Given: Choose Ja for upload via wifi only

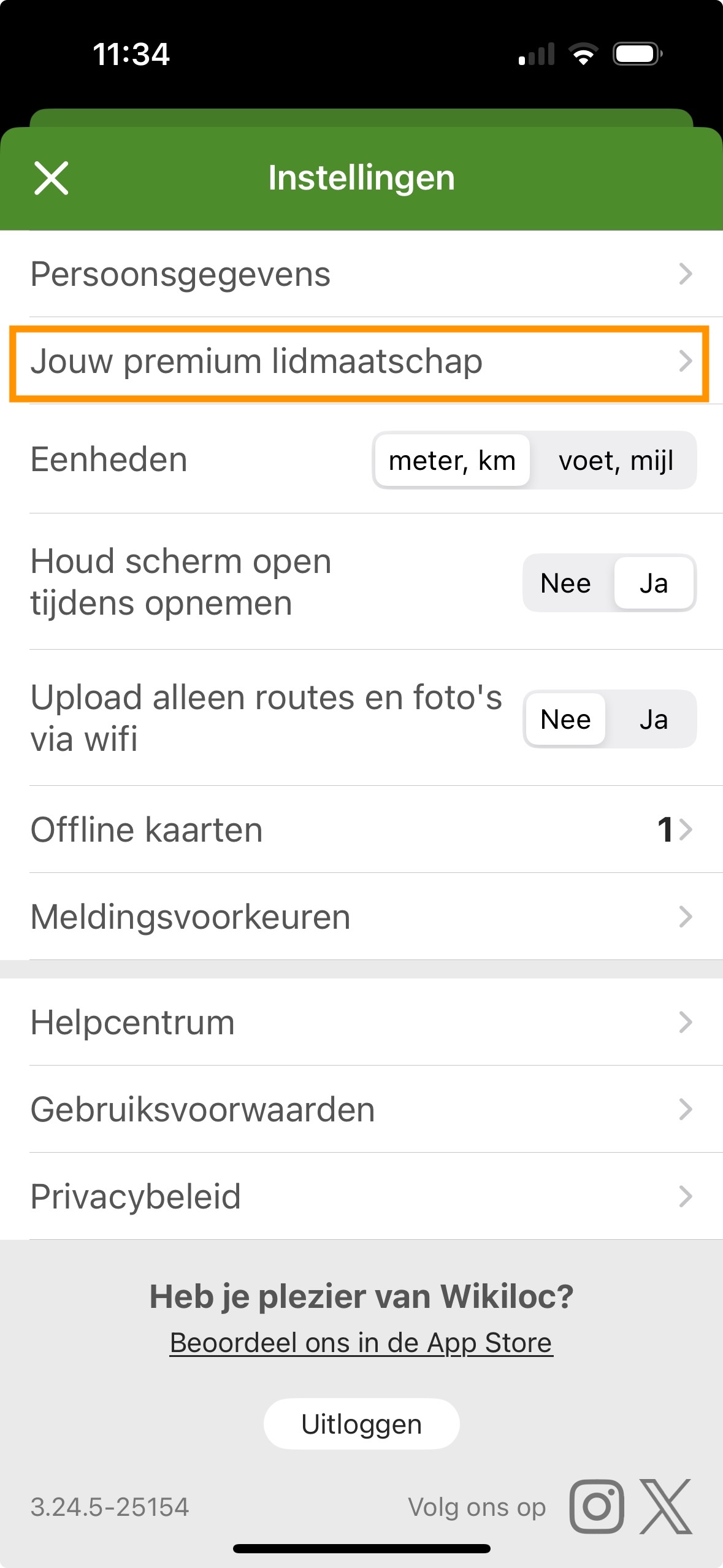Looking at the screenshot, I should 653,720.
